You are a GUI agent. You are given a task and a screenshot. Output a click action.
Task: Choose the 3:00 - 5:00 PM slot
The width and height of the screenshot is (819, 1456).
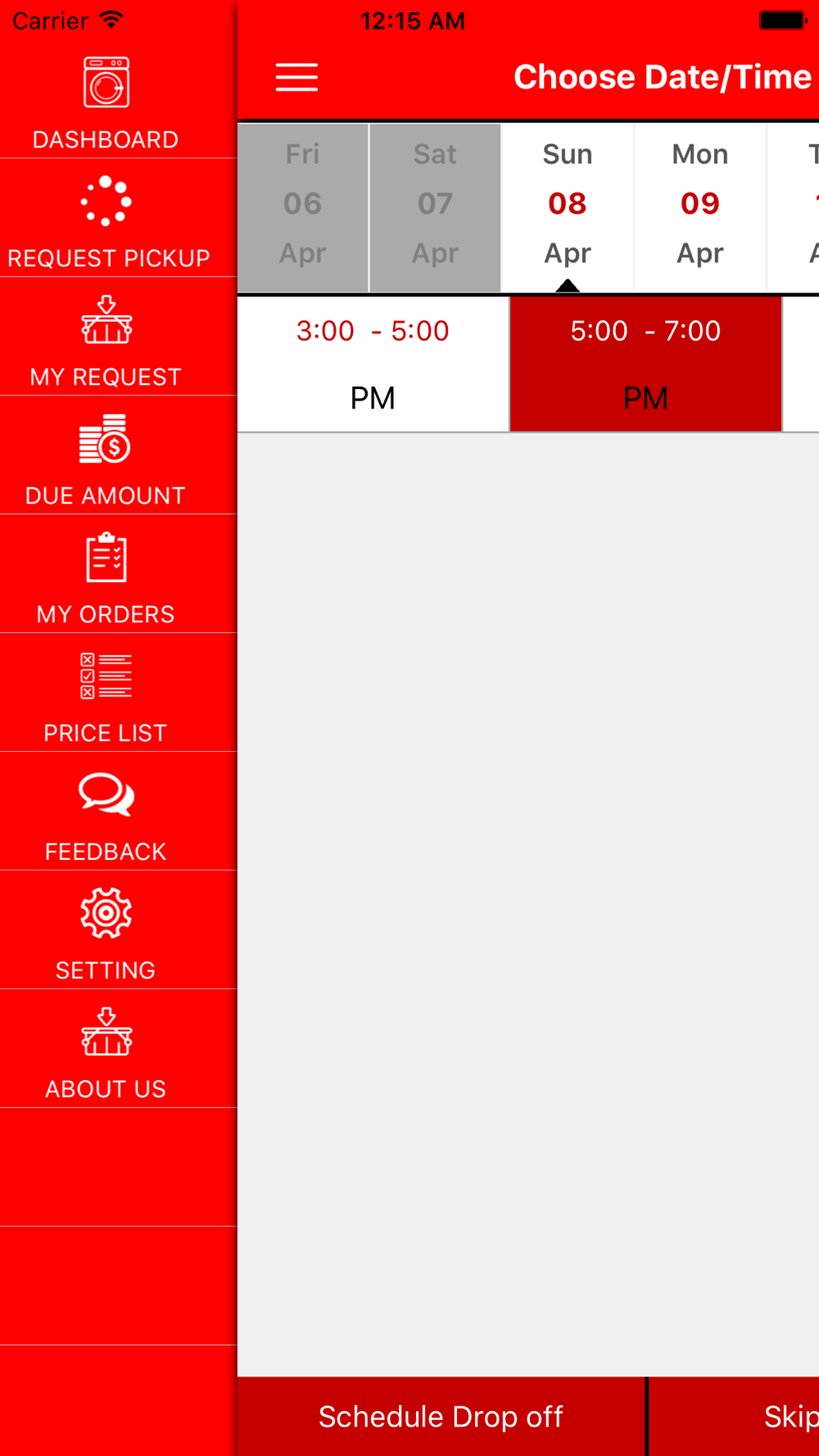coord(373,364)
